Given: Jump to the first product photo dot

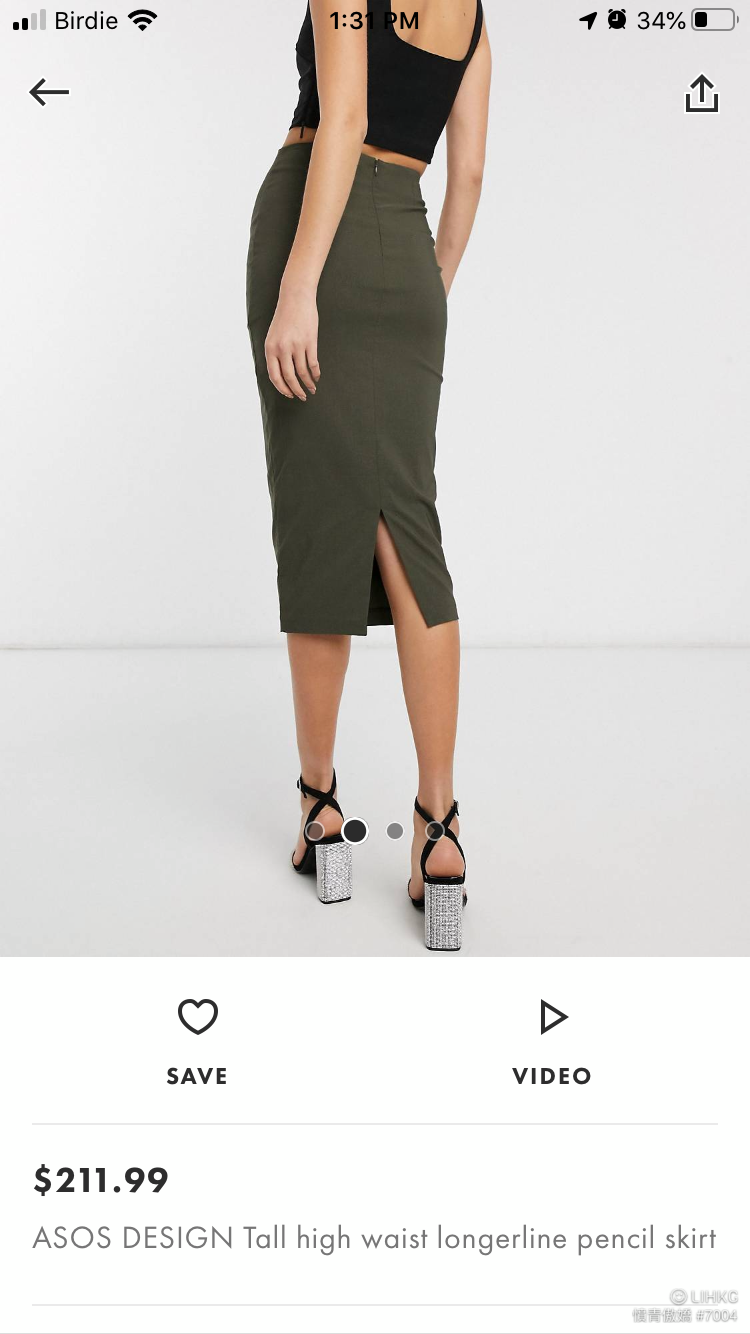Looking at the screenshot, I should pyautogui.click(x=315, y=831).
